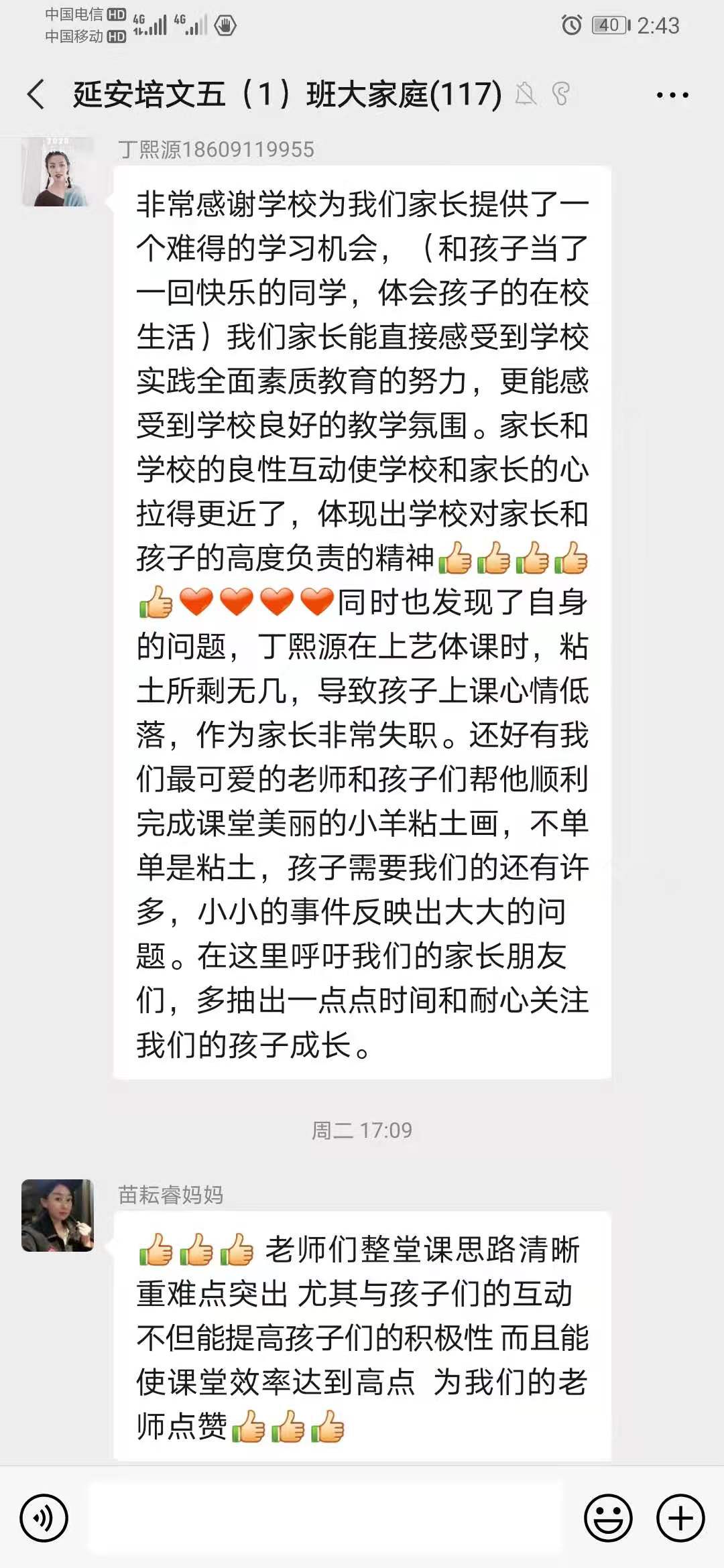Open 苗耘睿妈妈's profile avatar
Image resolution: width=724 pixels, height=1568 pixels.
[58, 1216]
